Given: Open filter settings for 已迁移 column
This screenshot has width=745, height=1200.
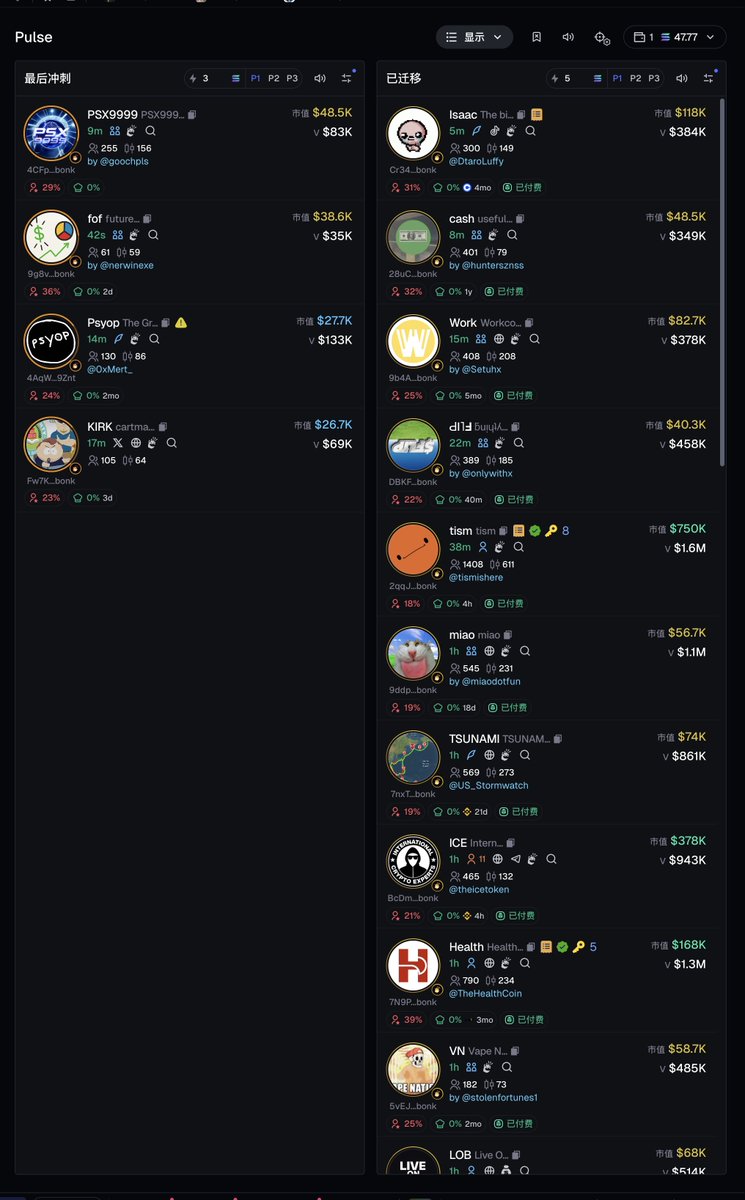Looking at the screenshot, I should (x=708, y=78).
